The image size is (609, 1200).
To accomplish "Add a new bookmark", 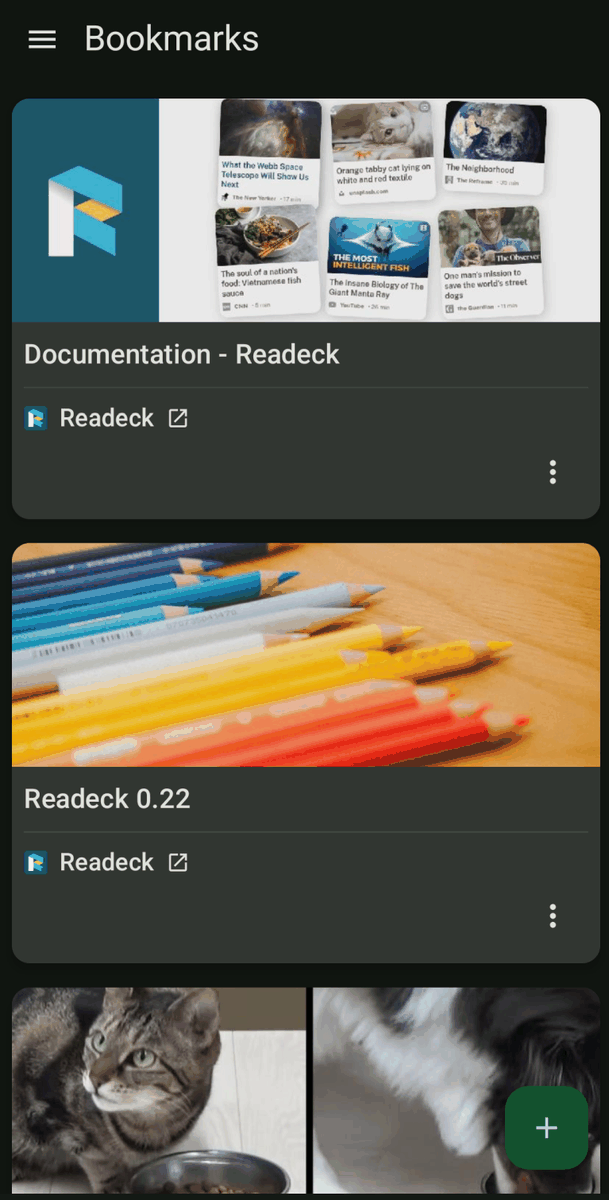I will click(546, 1128).
